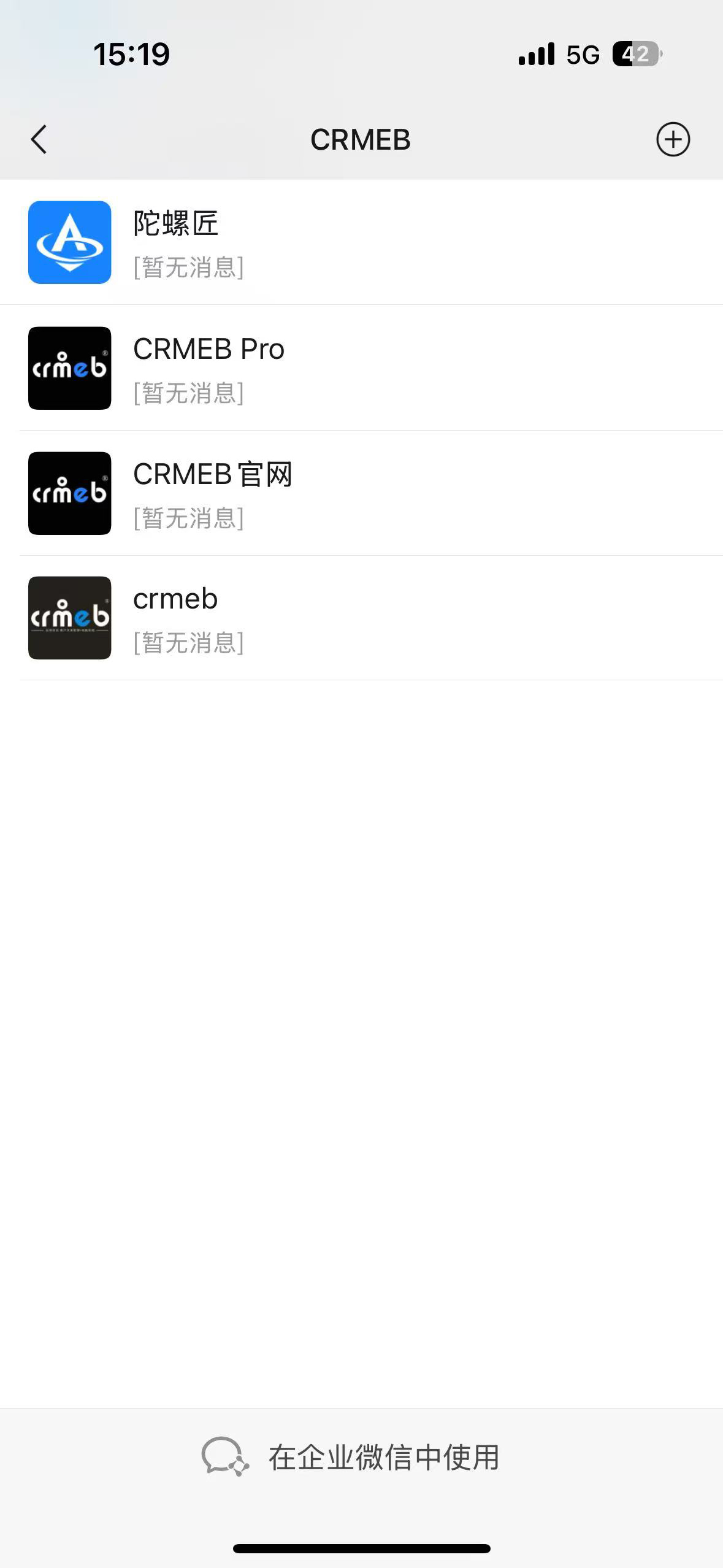Go back using the top-left arrow

39,139
